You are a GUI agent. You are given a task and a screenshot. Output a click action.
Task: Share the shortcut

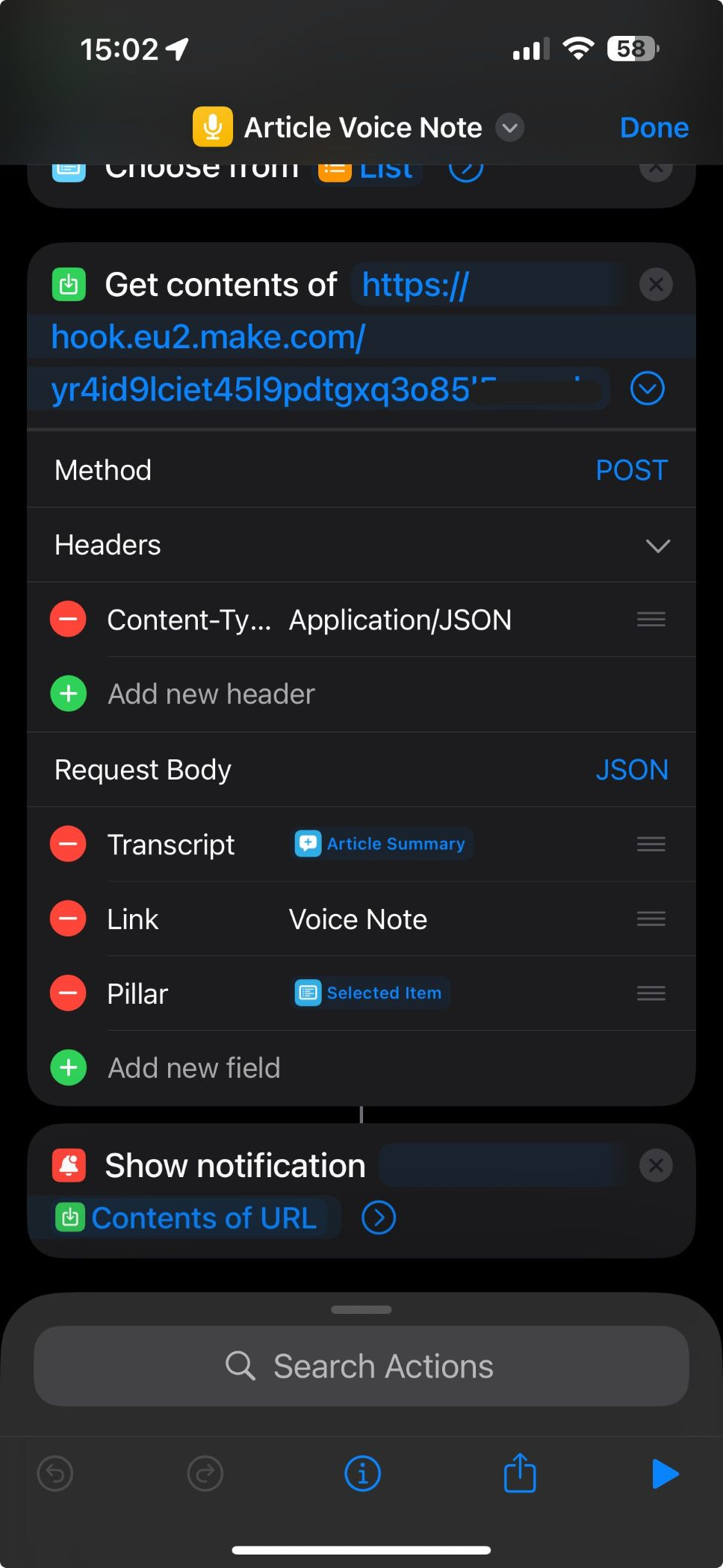coord(520,1474)
